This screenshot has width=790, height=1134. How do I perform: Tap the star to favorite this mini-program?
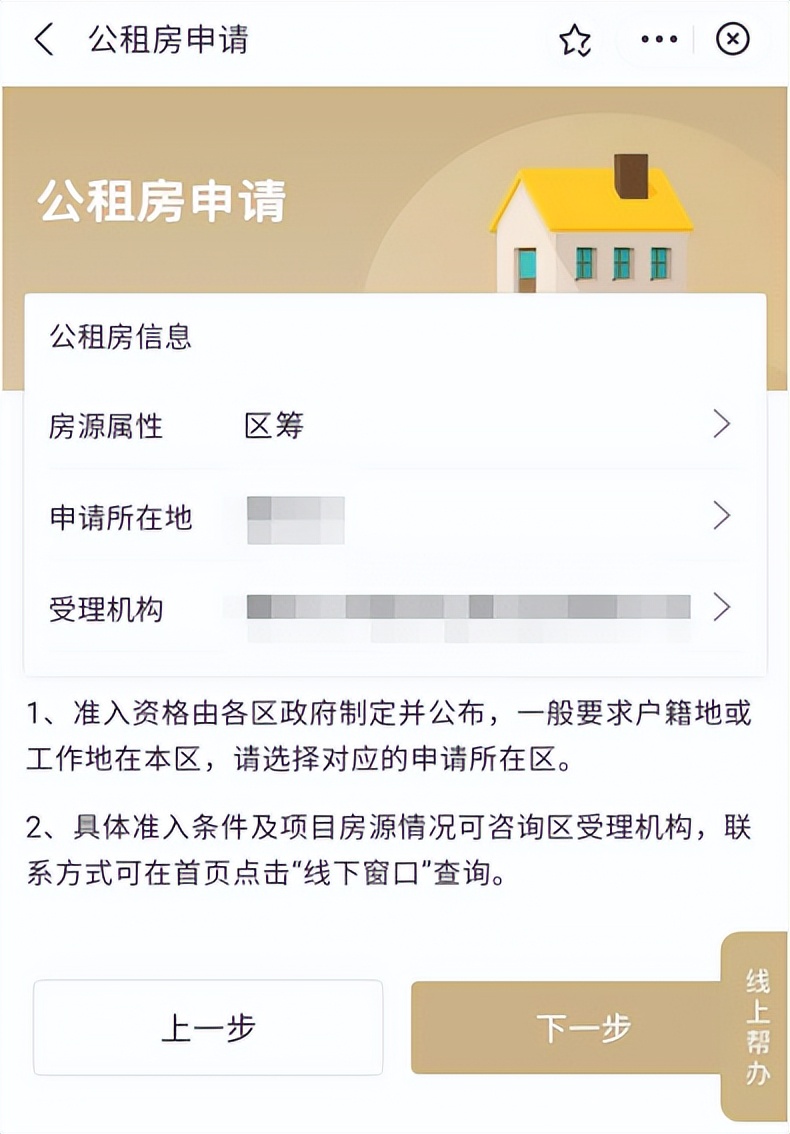tap(575, 39)
